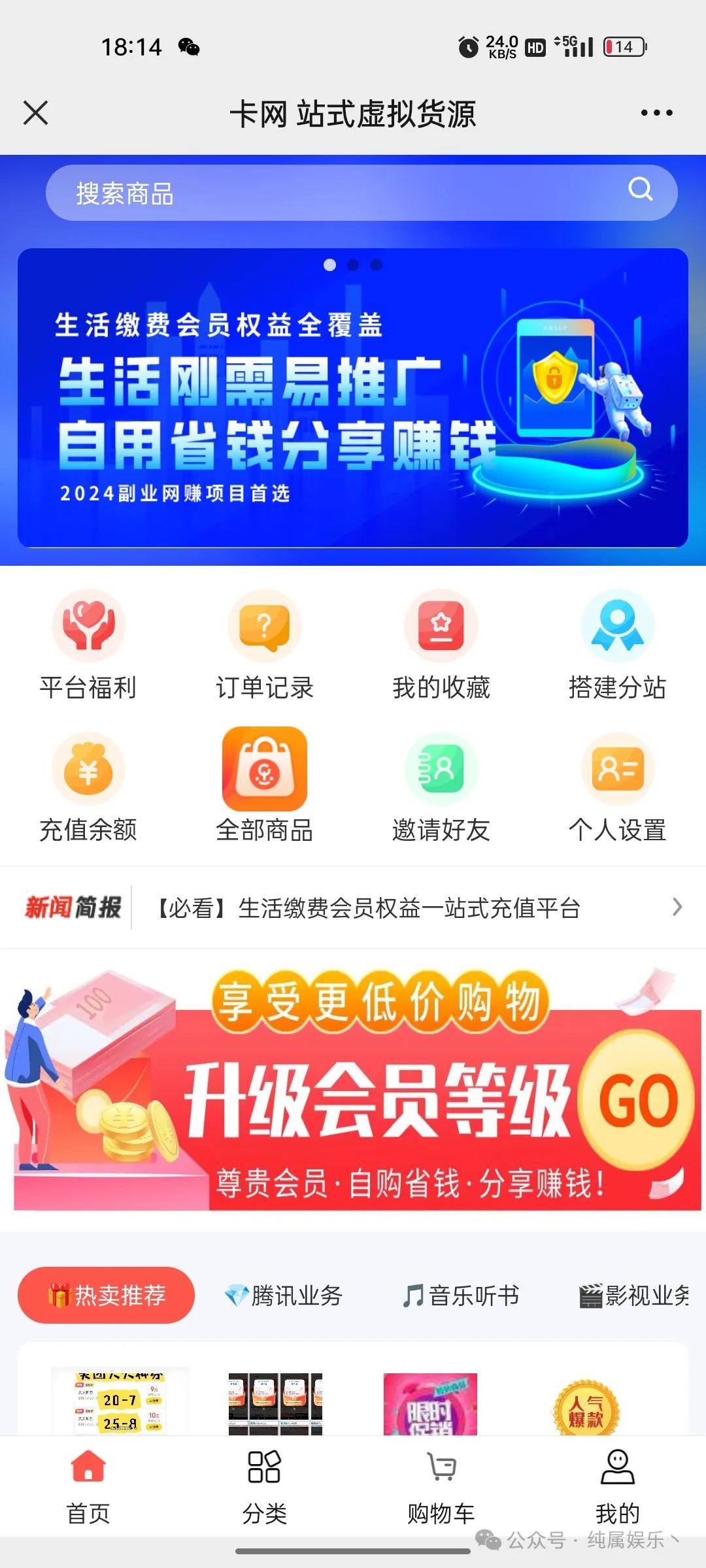Go to 充值余额 top-up
Image resolution: width=706 pixels, height=1568 pixels.
coord(88,787)
